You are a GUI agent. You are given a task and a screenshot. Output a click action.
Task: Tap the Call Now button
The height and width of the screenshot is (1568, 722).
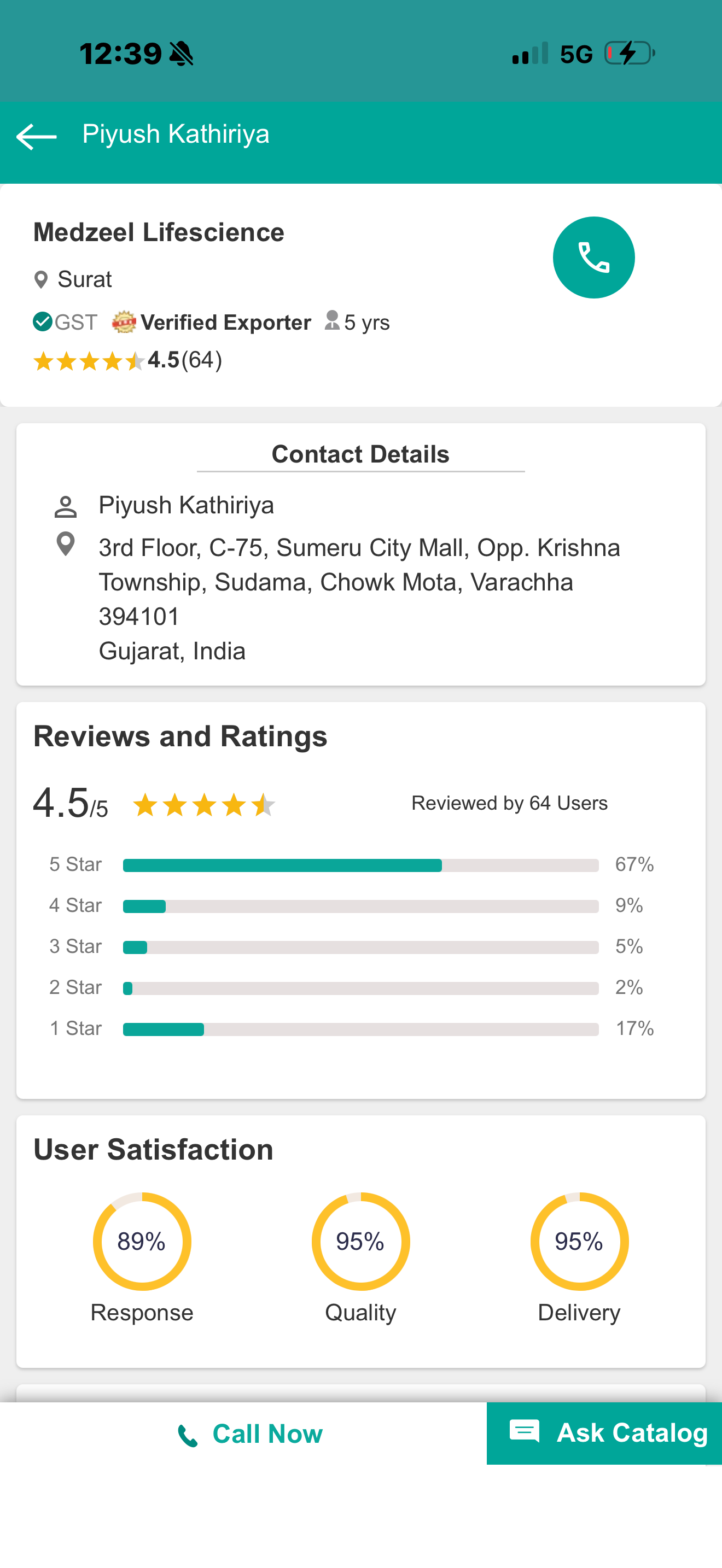click(x=249, y=1434)
